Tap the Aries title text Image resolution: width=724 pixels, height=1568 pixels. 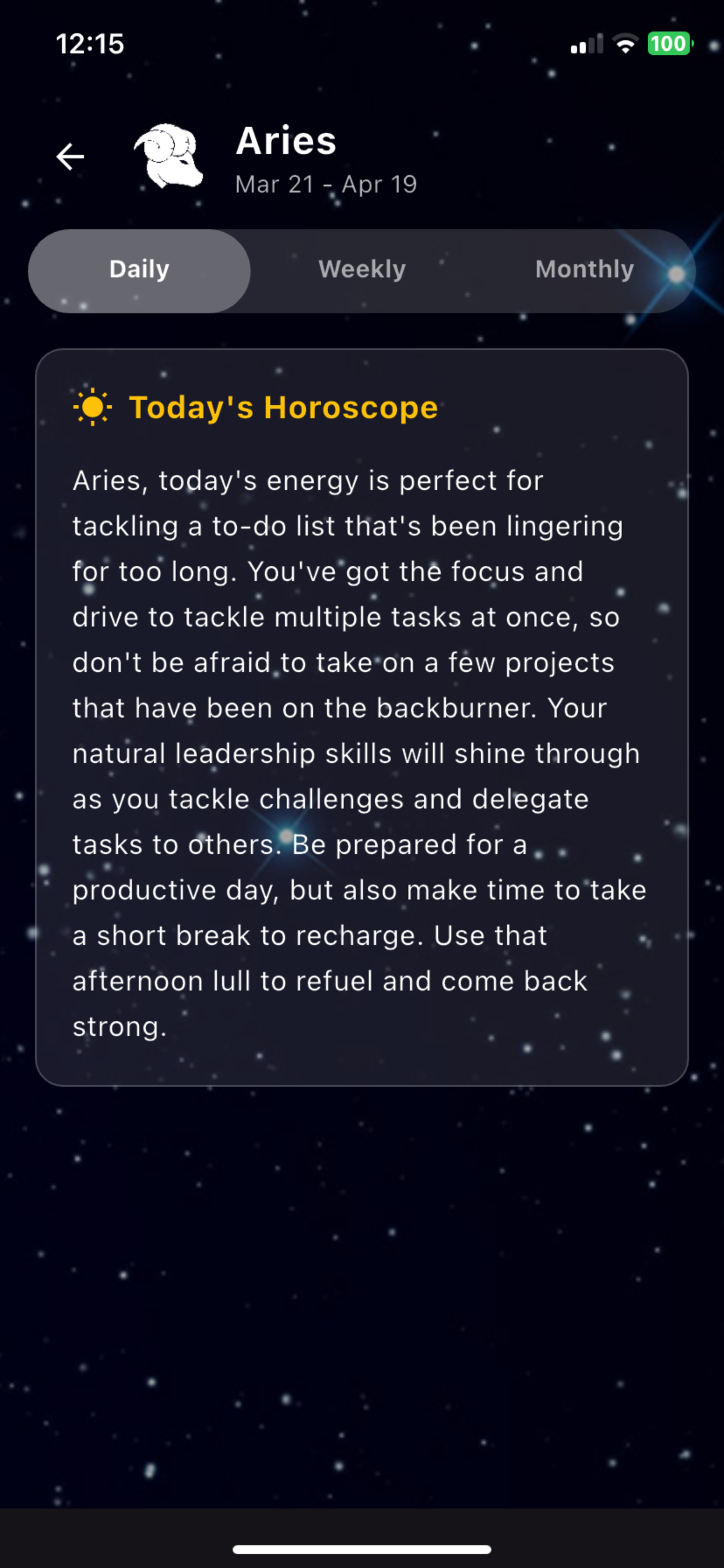[286, 141]
